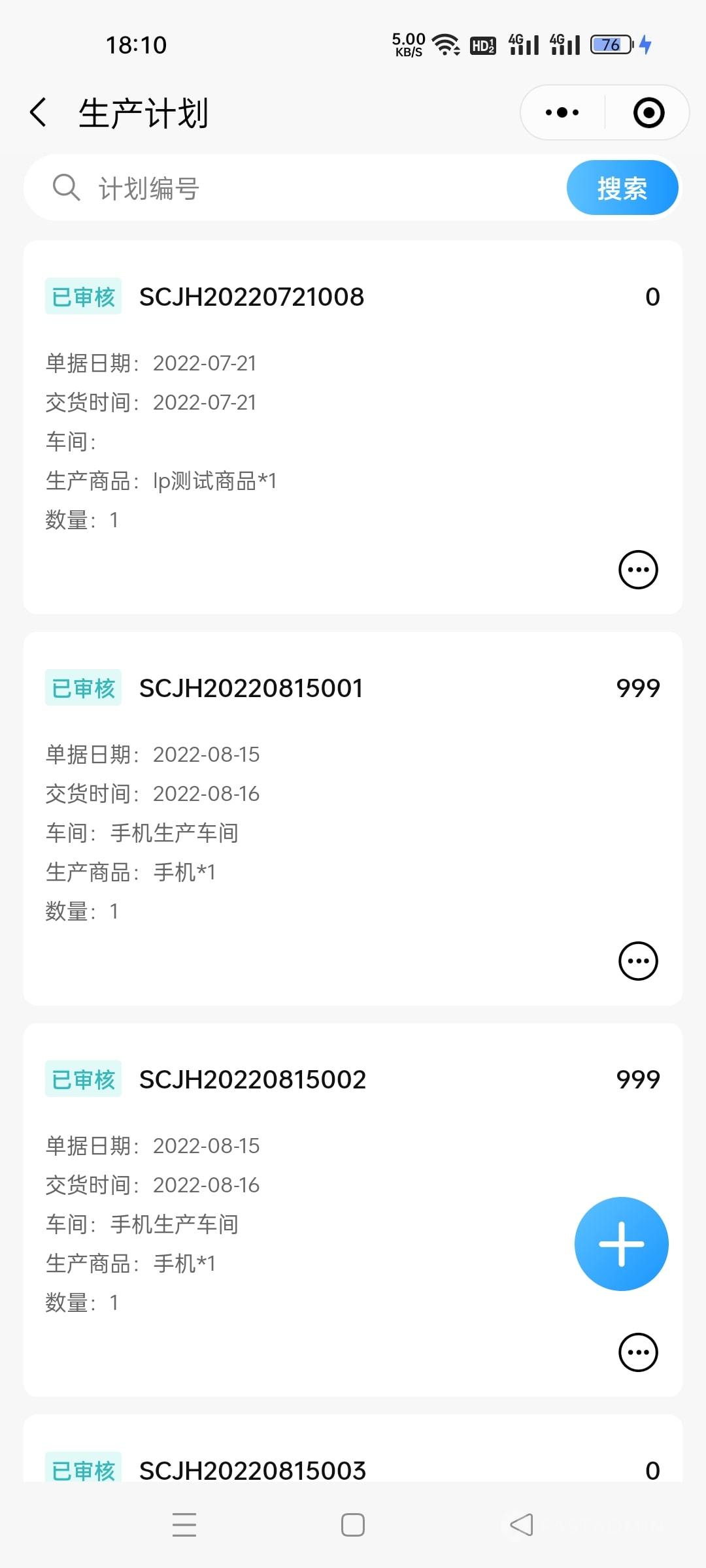The height and width of the screenshot is (1568, 706).
Task: Add a new production plan
Action: click(x=621, y=1244)
